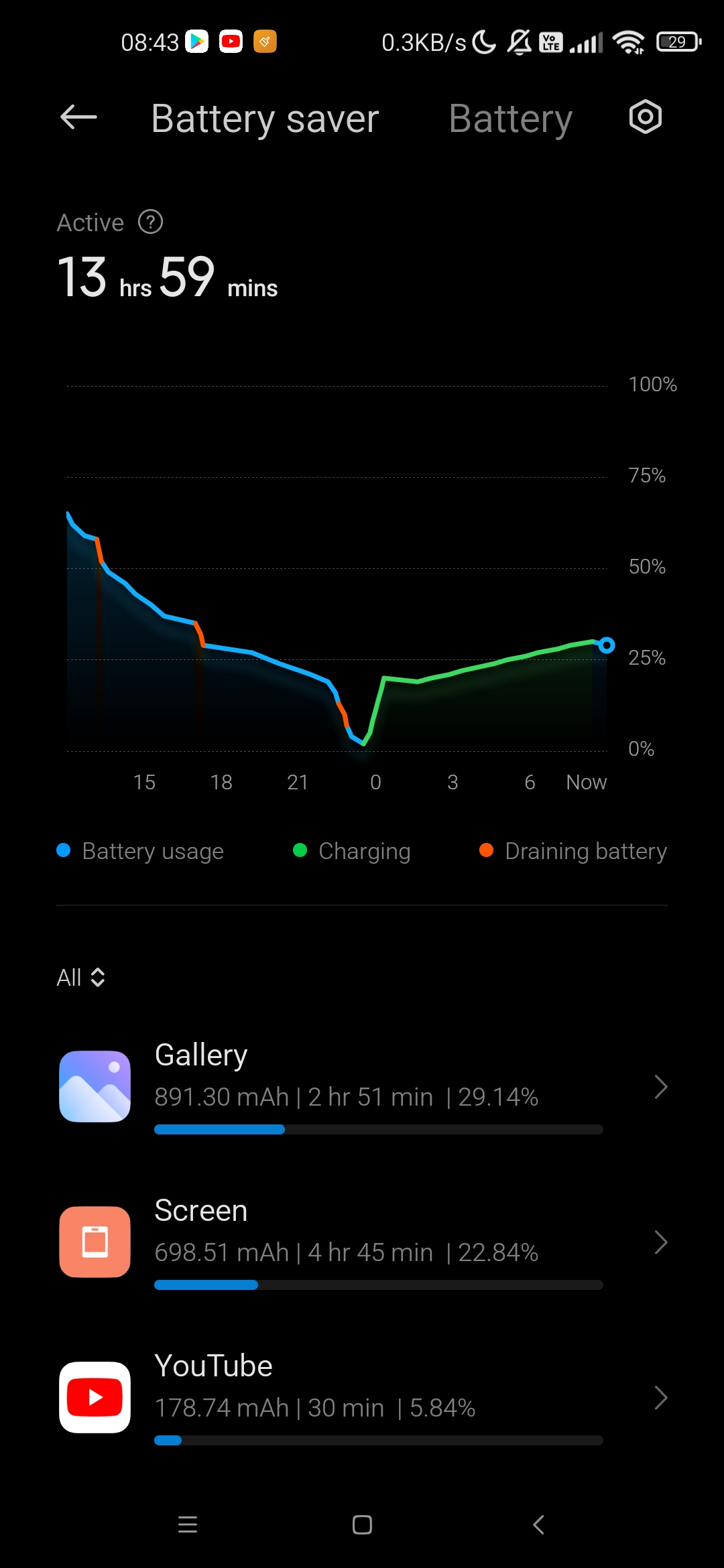Open the All filter dropdown
This screenshot has width=724, height=1568.
pyautogui.click(x=81, y=977)
